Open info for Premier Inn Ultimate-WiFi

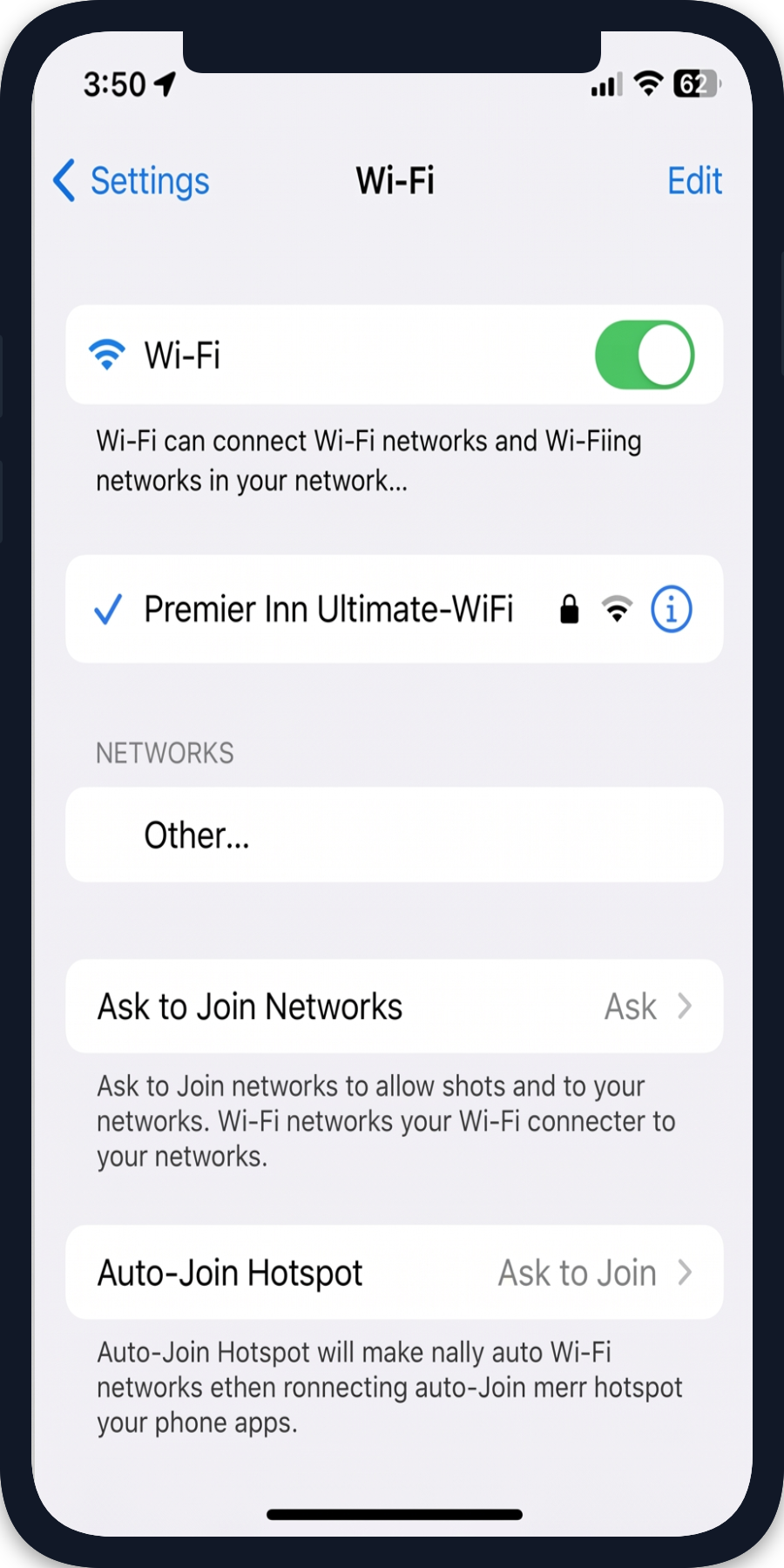[x=672, y=609]
